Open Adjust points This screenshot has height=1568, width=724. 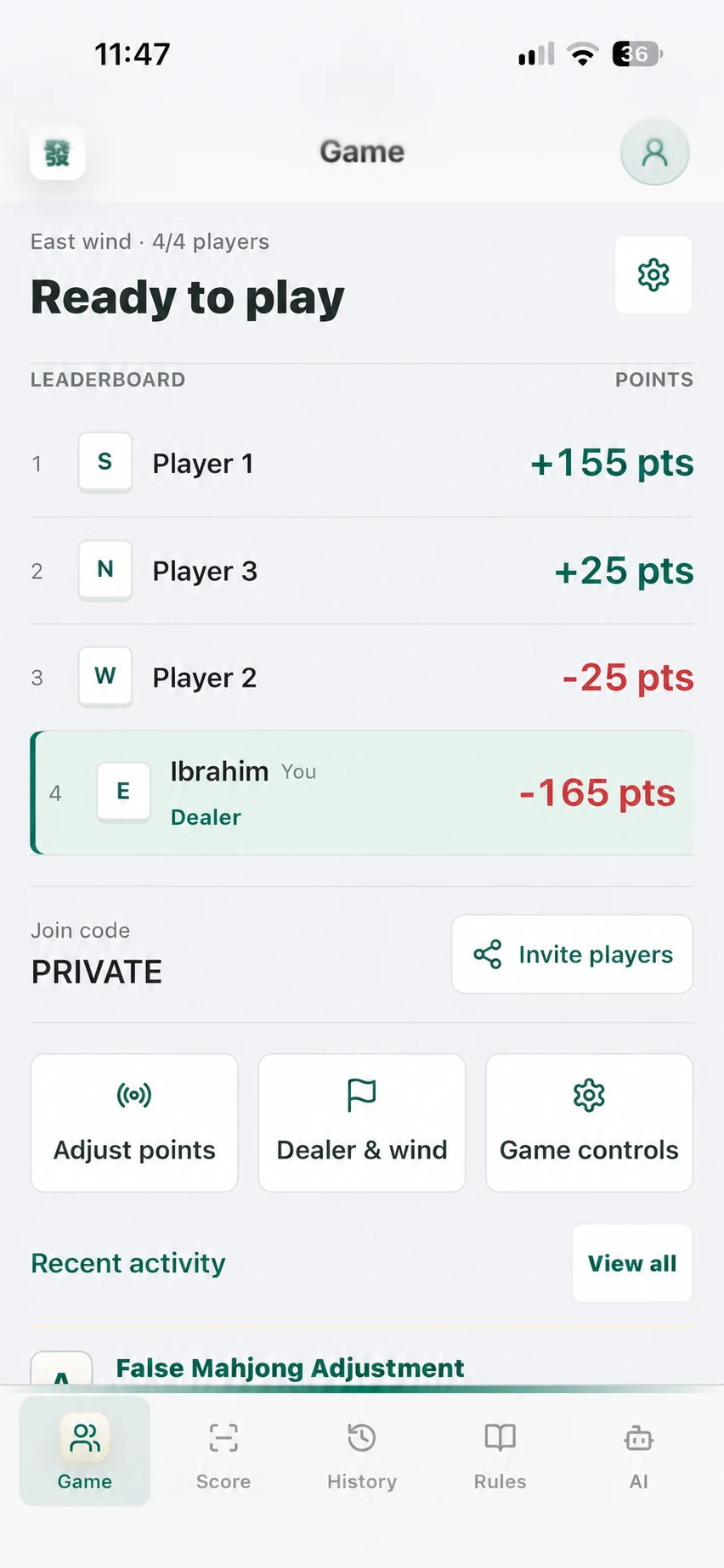pyautogui.click(x=134, y=1123)
